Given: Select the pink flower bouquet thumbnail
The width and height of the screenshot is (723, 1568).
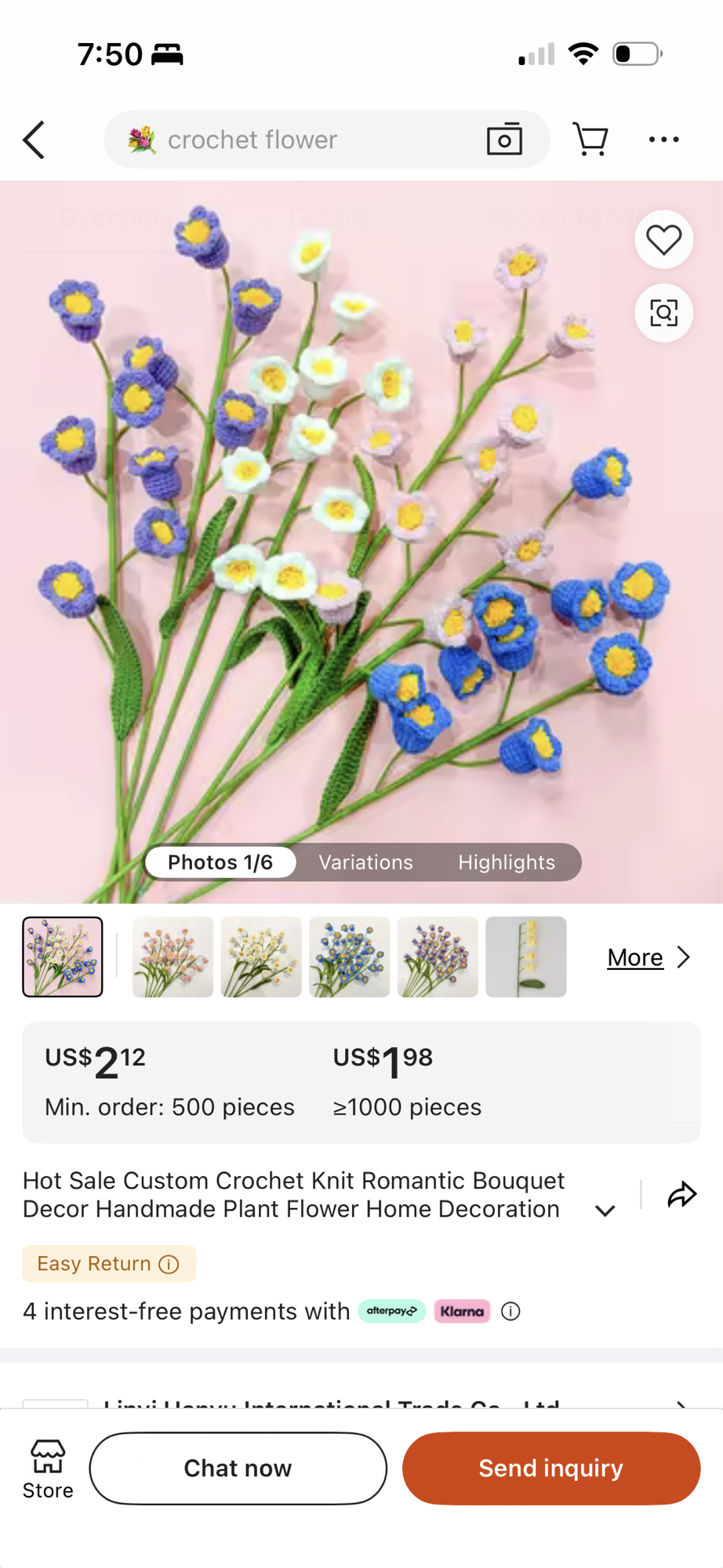Looking at the screenshot, I should (x=173, y=956).
